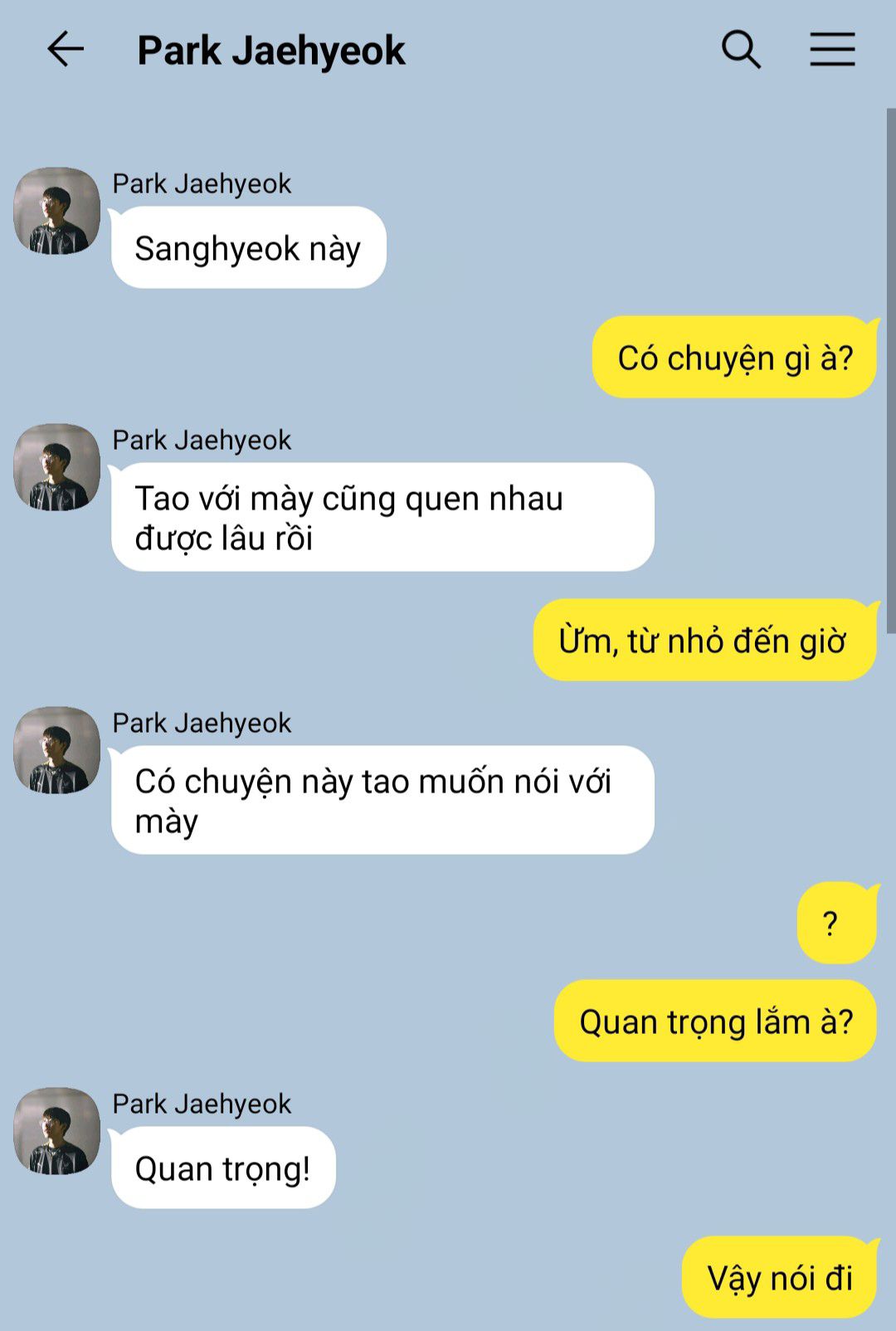Search within this conversation

[x=741, y=50]
